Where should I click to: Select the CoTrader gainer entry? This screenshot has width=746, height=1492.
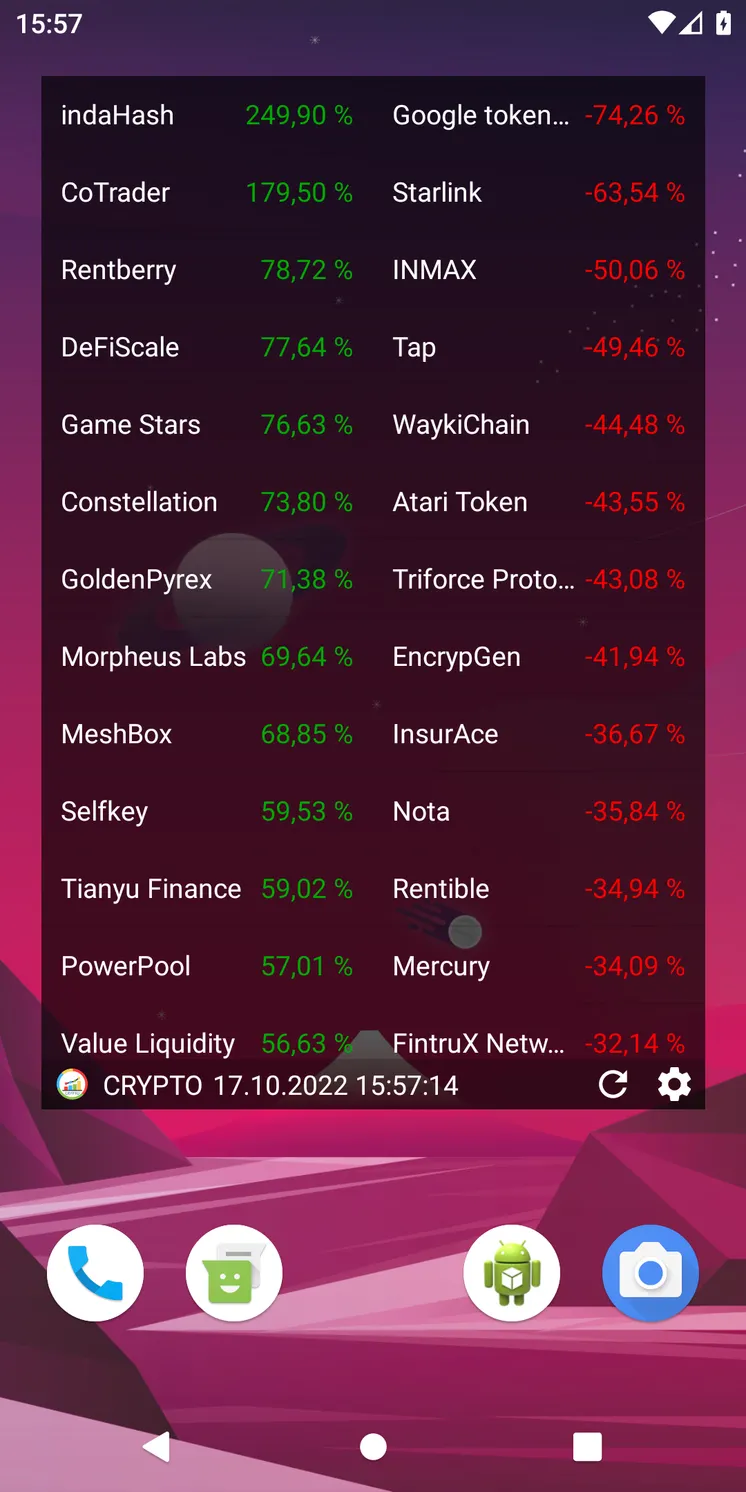pyautogui.click(x=207, y=192)
